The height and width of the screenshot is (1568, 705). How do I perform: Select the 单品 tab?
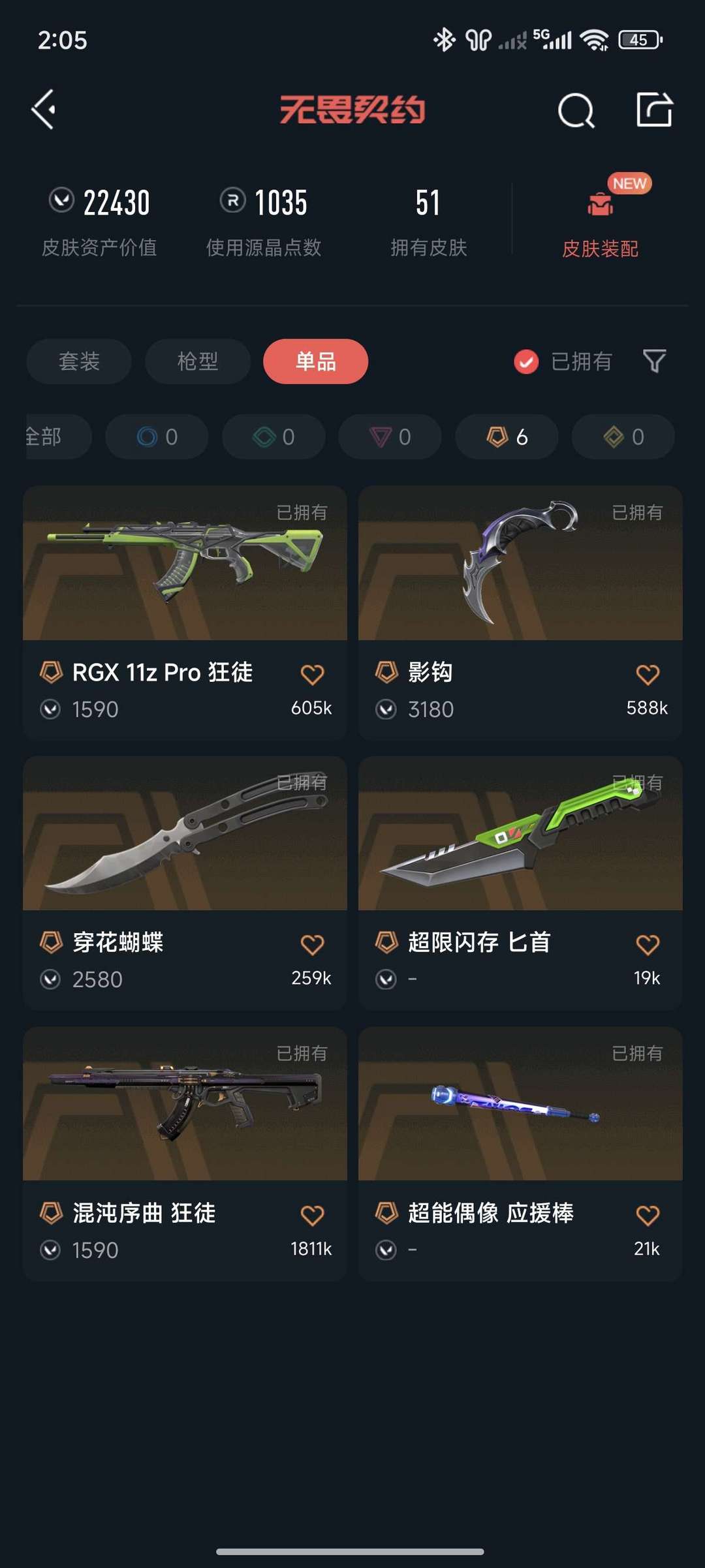tap(315, 361)
